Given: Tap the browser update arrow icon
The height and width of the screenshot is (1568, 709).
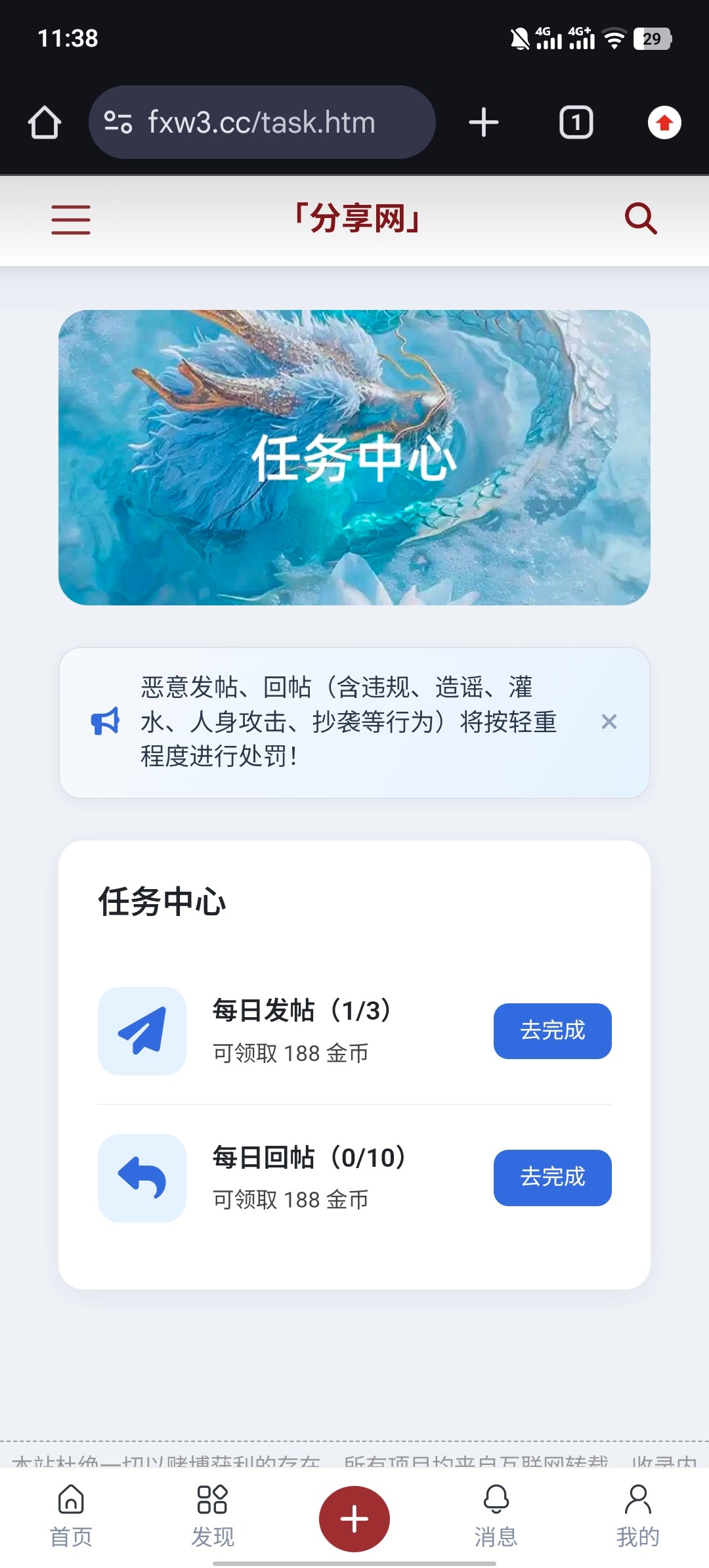Looking at the screenshot, I should [x=664, y=123].
